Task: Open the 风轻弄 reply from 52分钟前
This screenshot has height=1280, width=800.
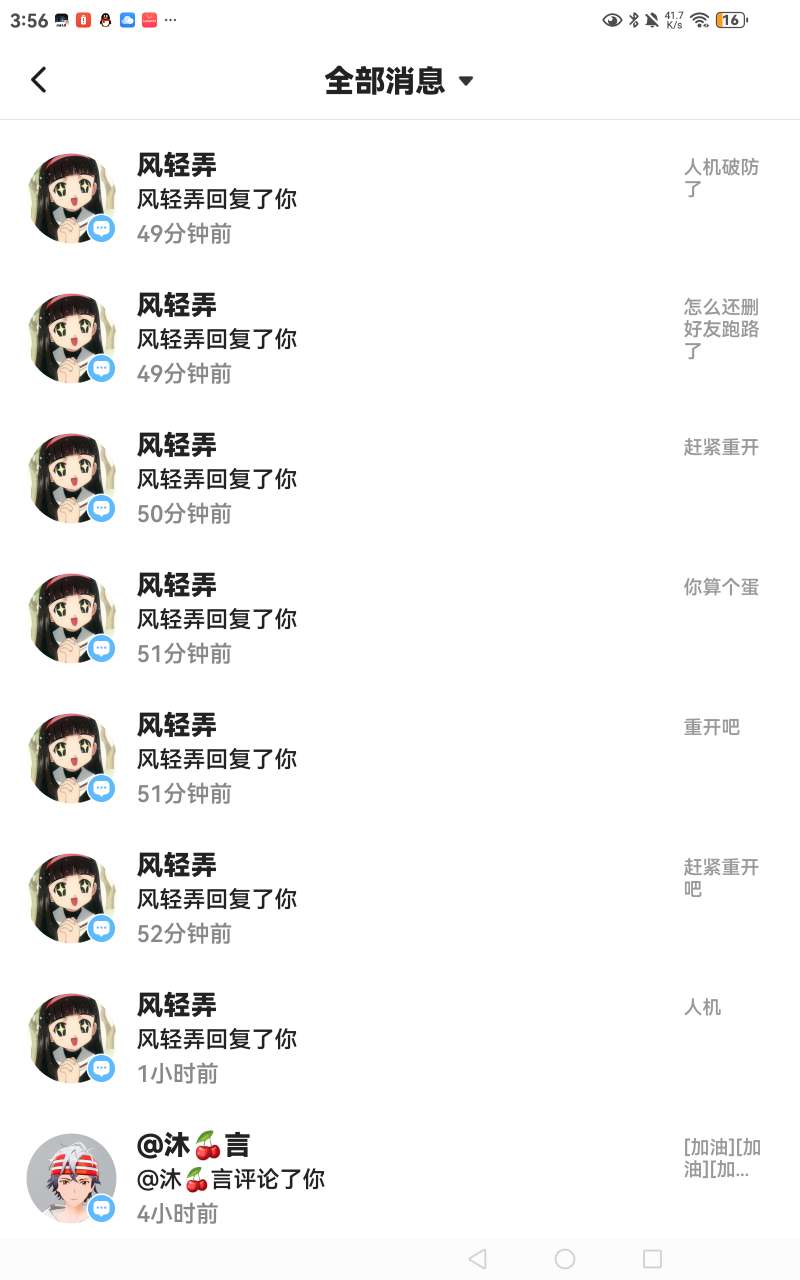Action: [x=400, y=899]
